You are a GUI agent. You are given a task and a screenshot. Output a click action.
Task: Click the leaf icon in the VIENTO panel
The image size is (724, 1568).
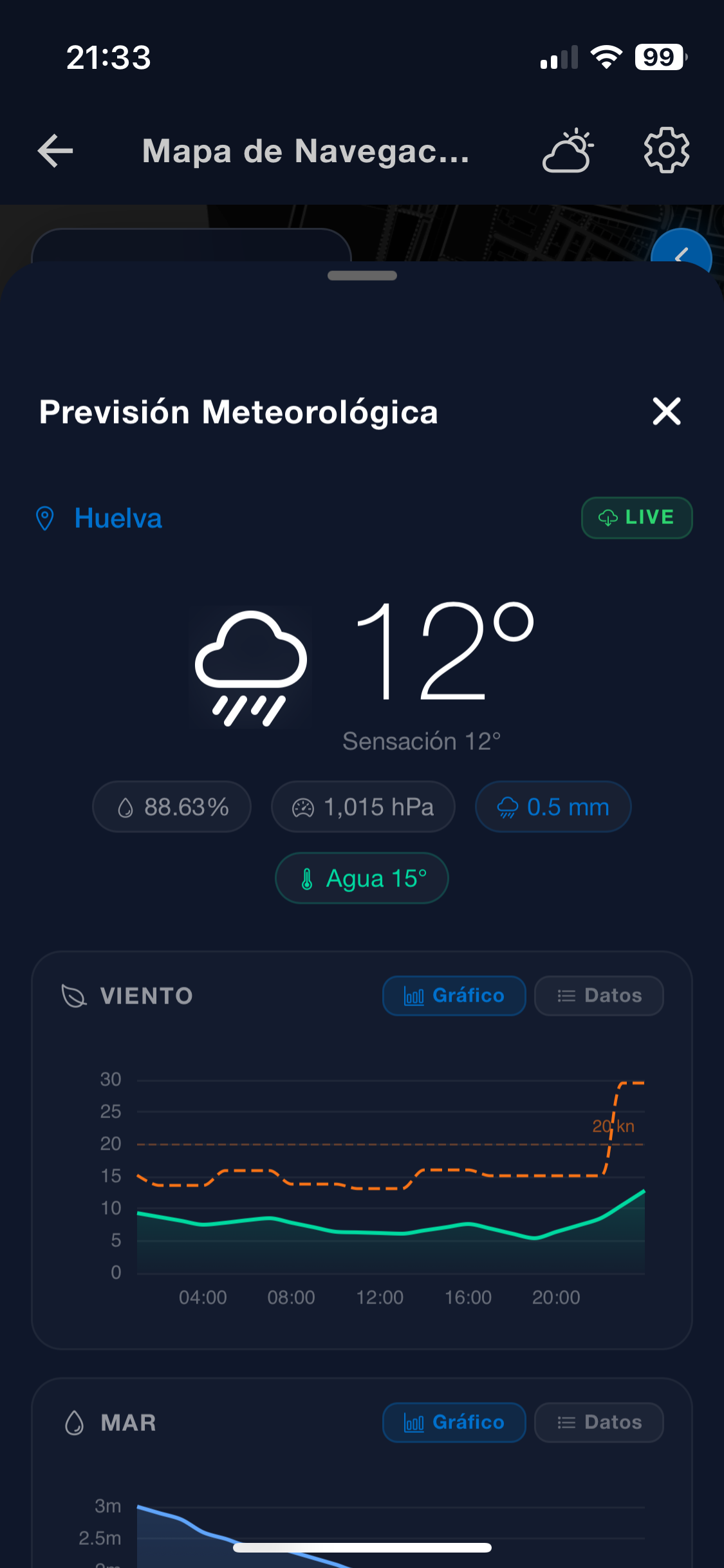coord(73,995)
